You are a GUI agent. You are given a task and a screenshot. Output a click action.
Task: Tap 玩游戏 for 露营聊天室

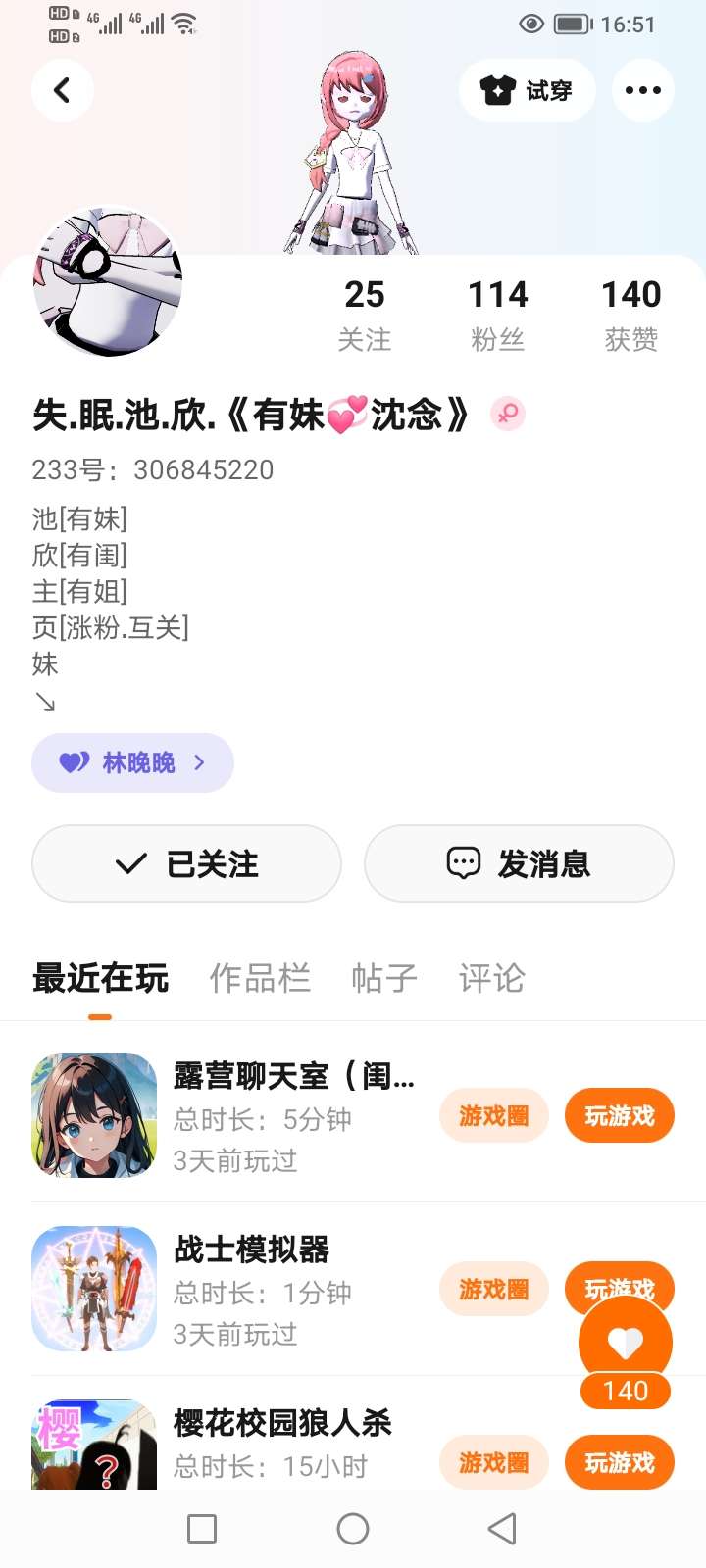point(619,1115)
